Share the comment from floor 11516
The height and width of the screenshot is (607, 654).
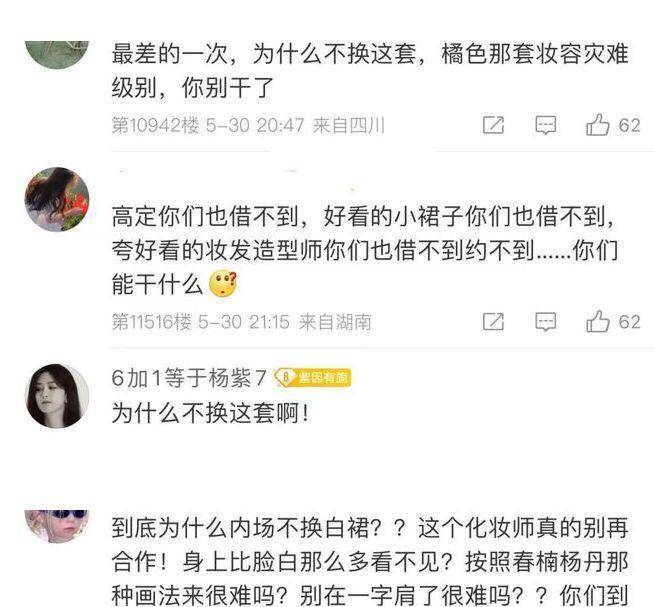(493, 321)
